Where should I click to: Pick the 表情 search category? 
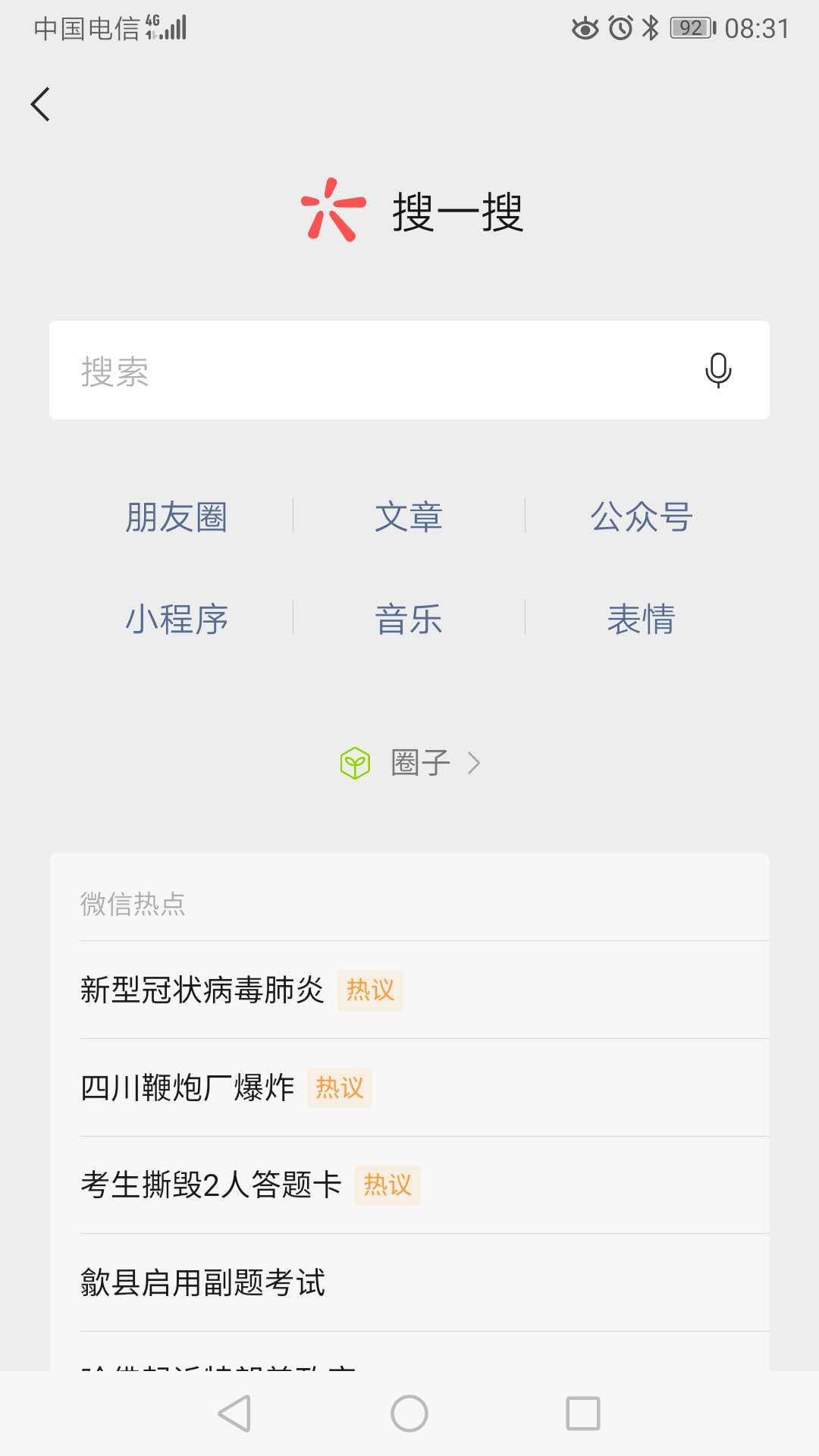(641, 619)
